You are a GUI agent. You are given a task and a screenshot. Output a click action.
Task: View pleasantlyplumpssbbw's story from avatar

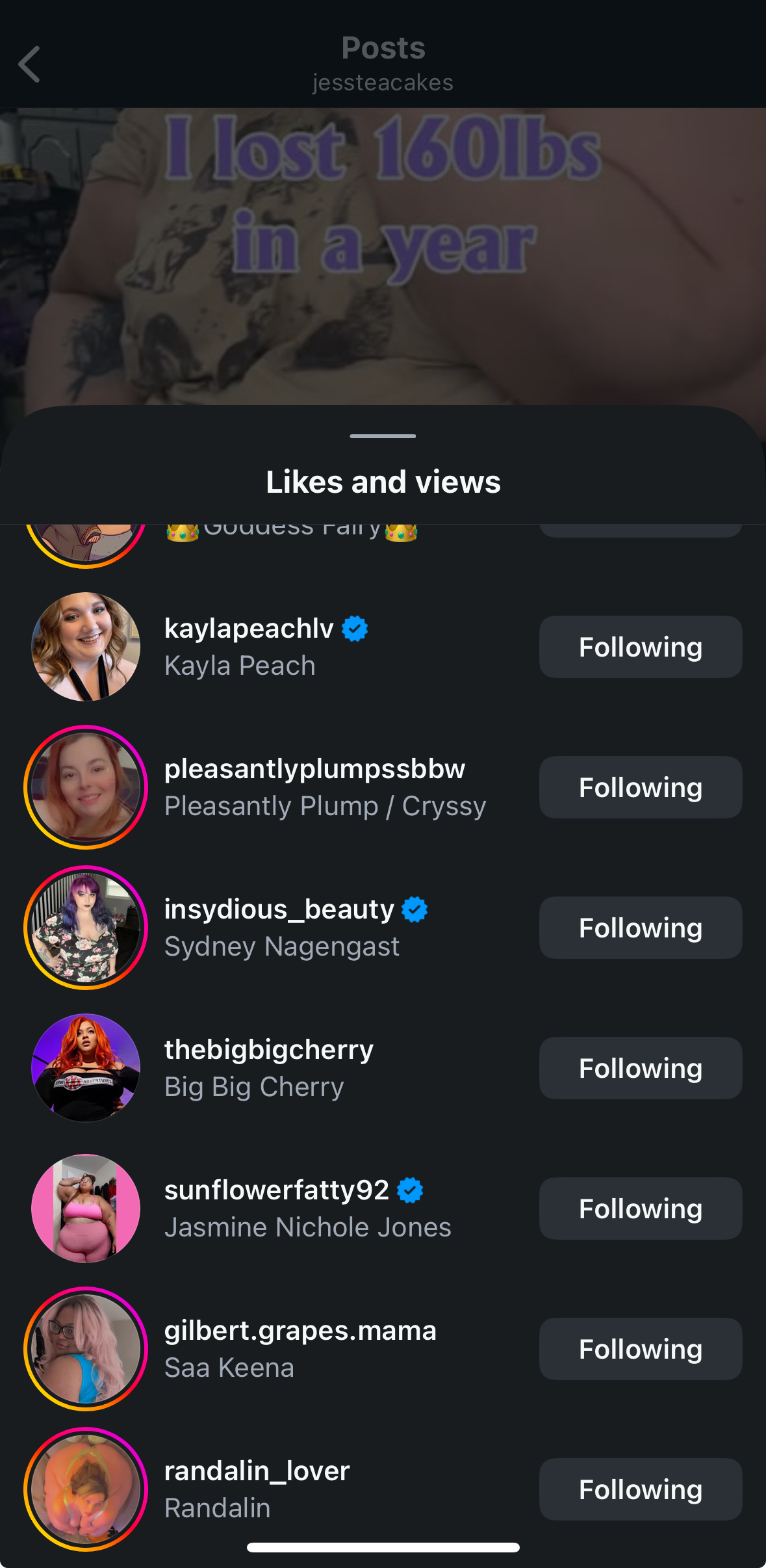[86, 787]
